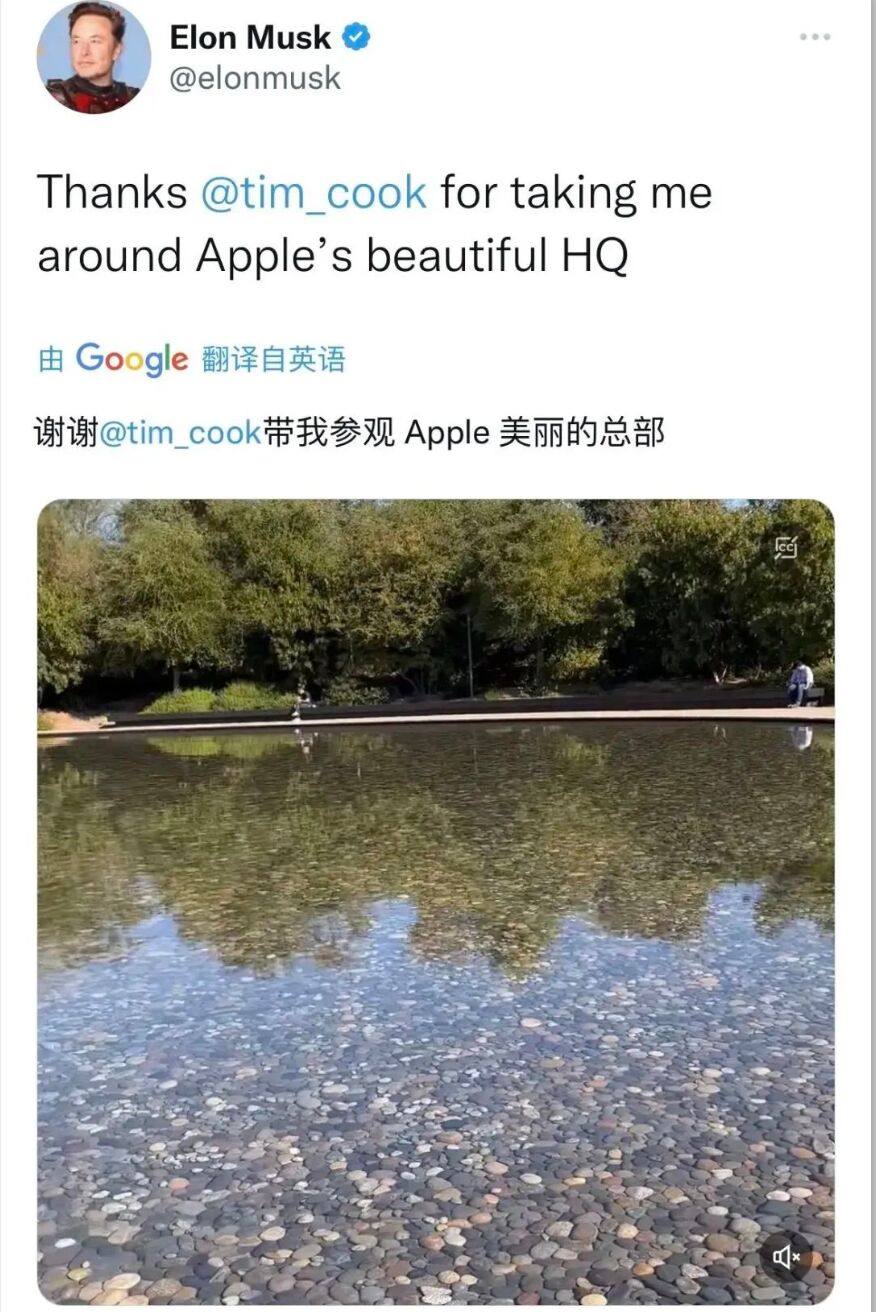
Task: Open the pond video in full view
Action: pos(436,900)
